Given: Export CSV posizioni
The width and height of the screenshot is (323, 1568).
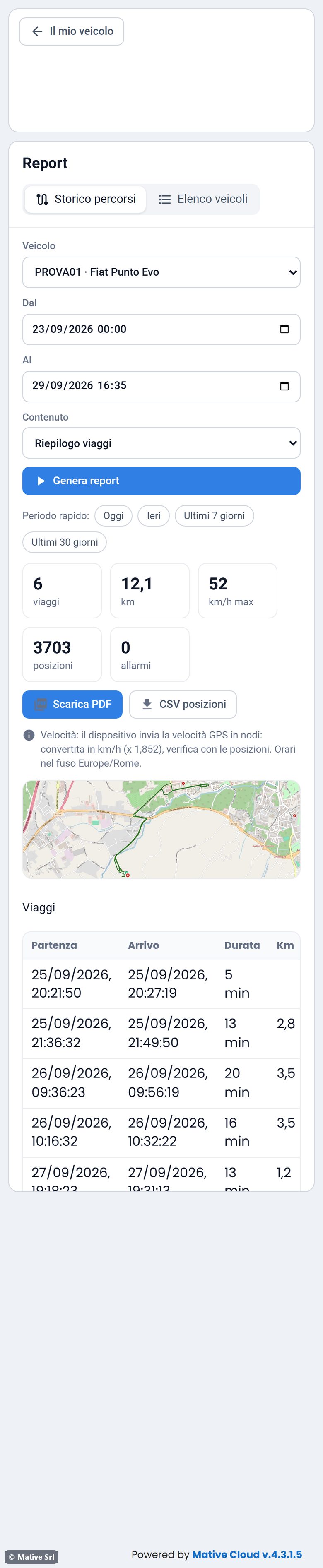Looking at the screenshot, I should click(x=183, y=704).
